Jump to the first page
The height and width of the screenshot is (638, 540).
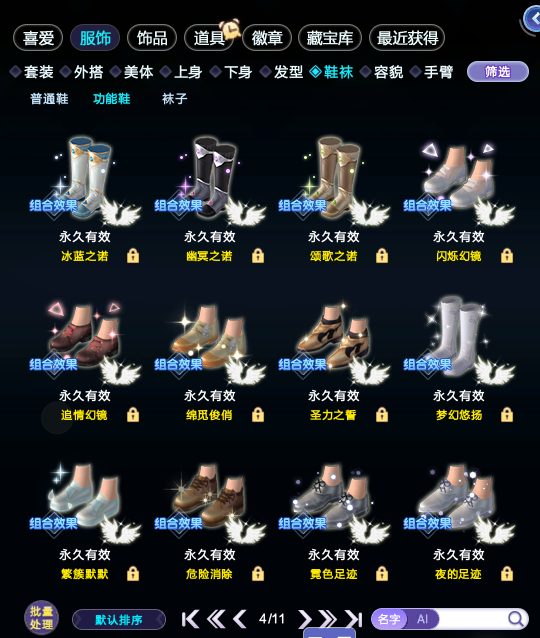point(190,619)
